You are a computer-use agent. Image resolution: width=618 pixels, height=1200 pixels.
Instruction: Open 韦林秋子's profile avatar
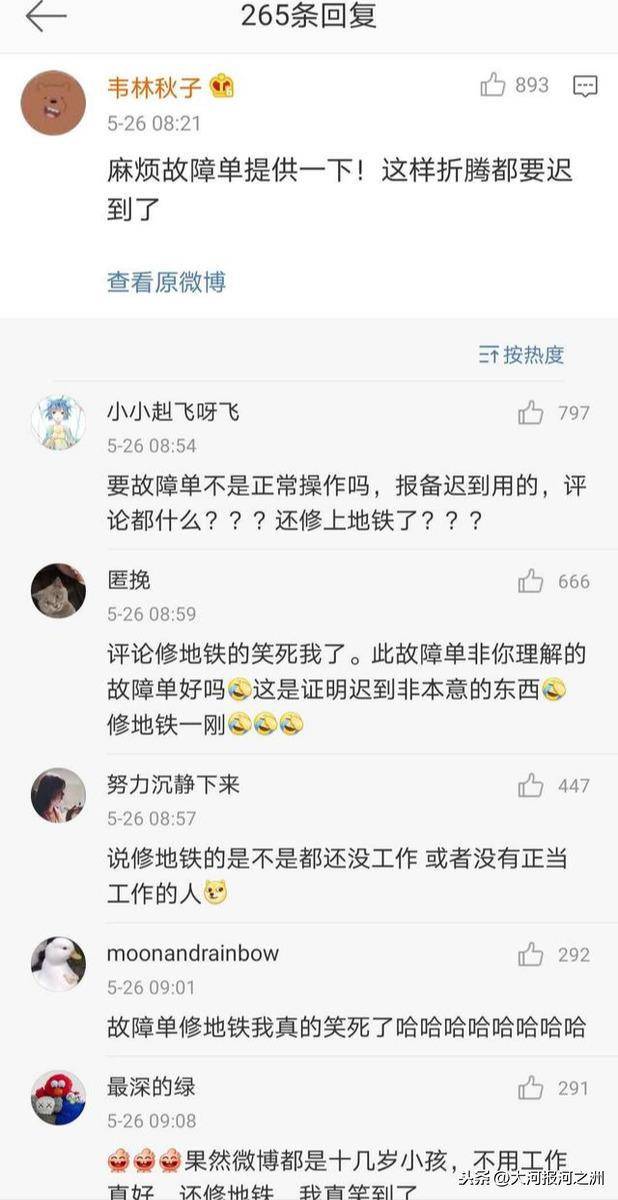pyautogui.click(x=54, y=102)
